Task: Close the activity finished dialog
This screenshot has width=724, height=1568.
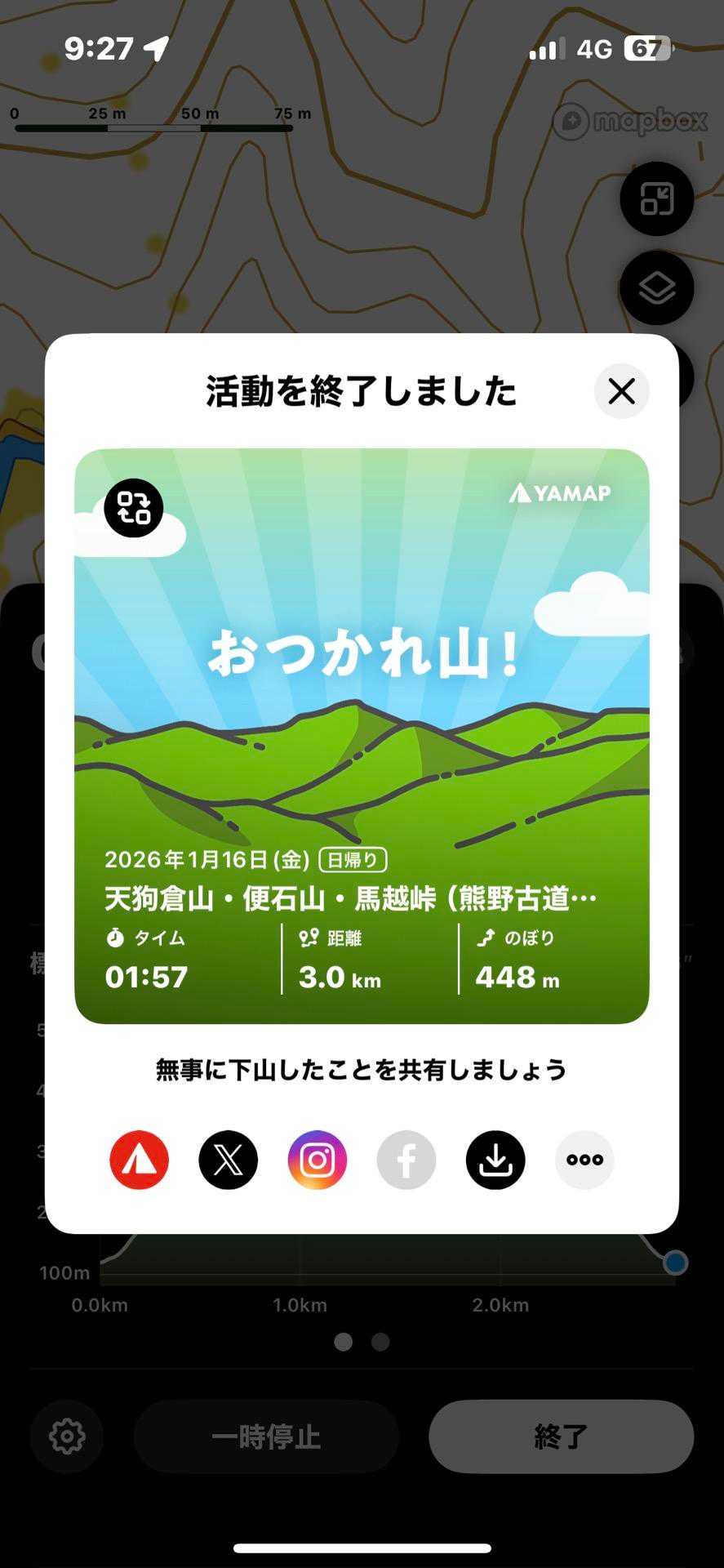Action: point(621,391)
